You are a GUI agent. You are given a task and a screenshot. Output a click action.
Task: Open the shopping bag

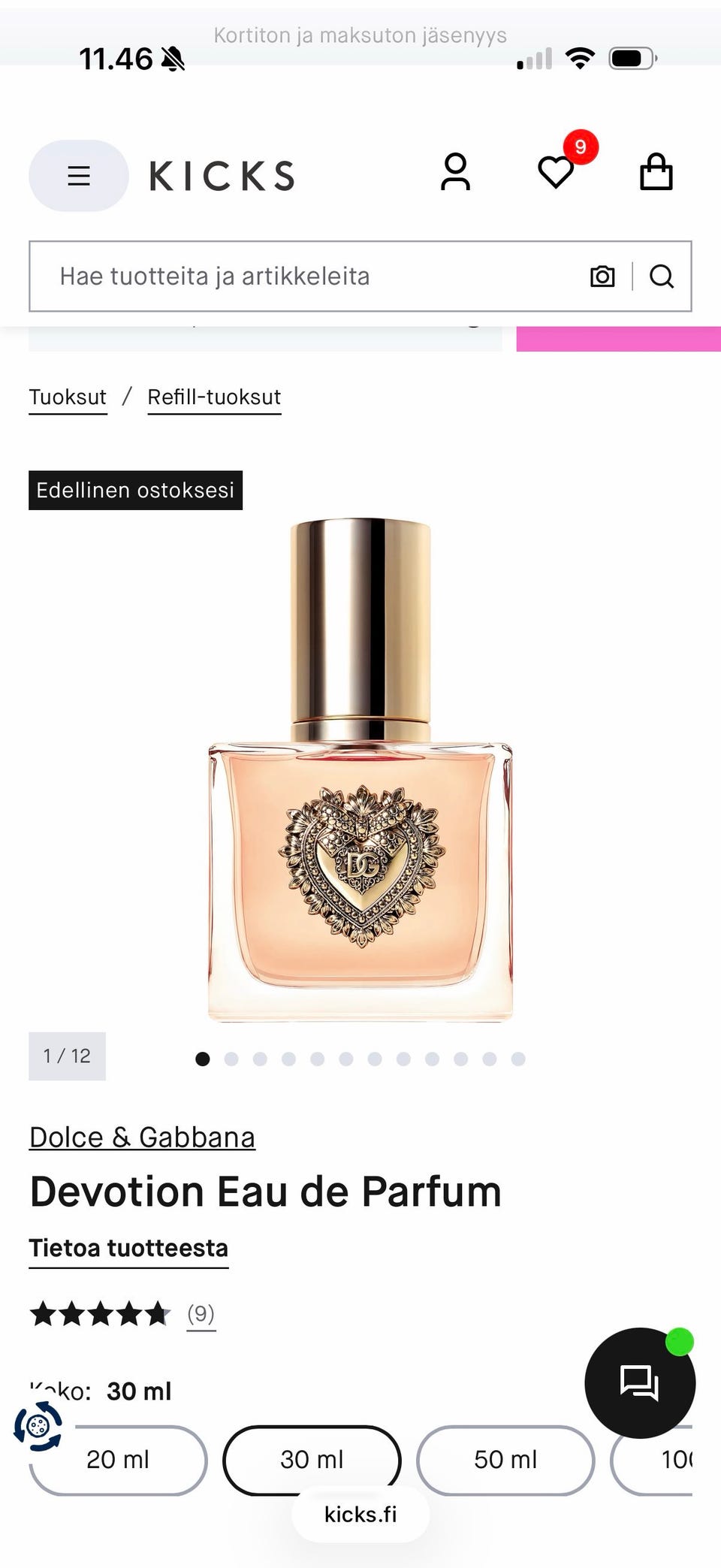pyautogui.click(x=656, y=172)
